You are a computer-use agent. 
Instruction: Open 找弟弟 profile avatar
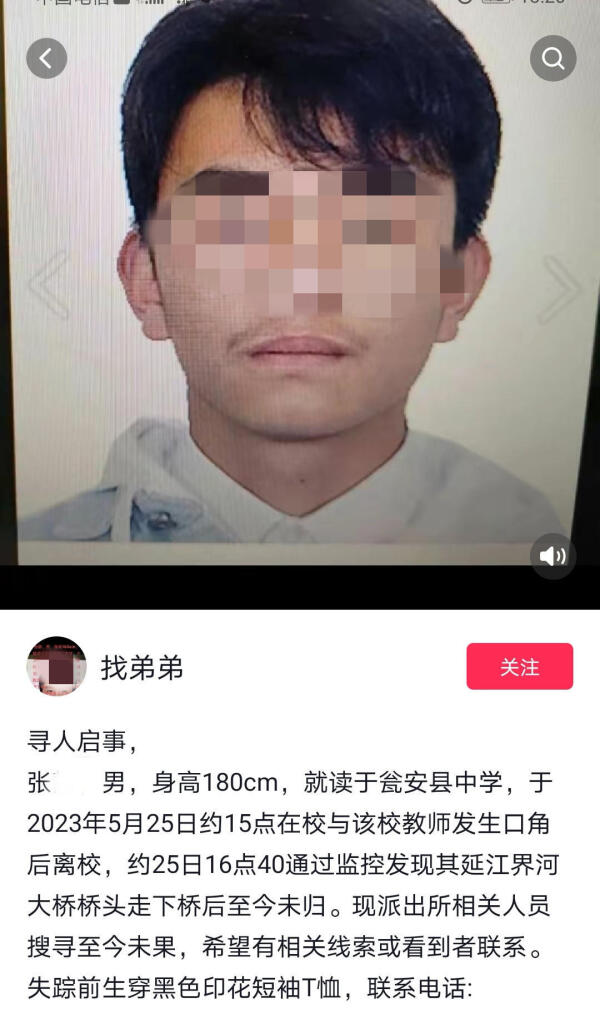[x=56, y=666]
